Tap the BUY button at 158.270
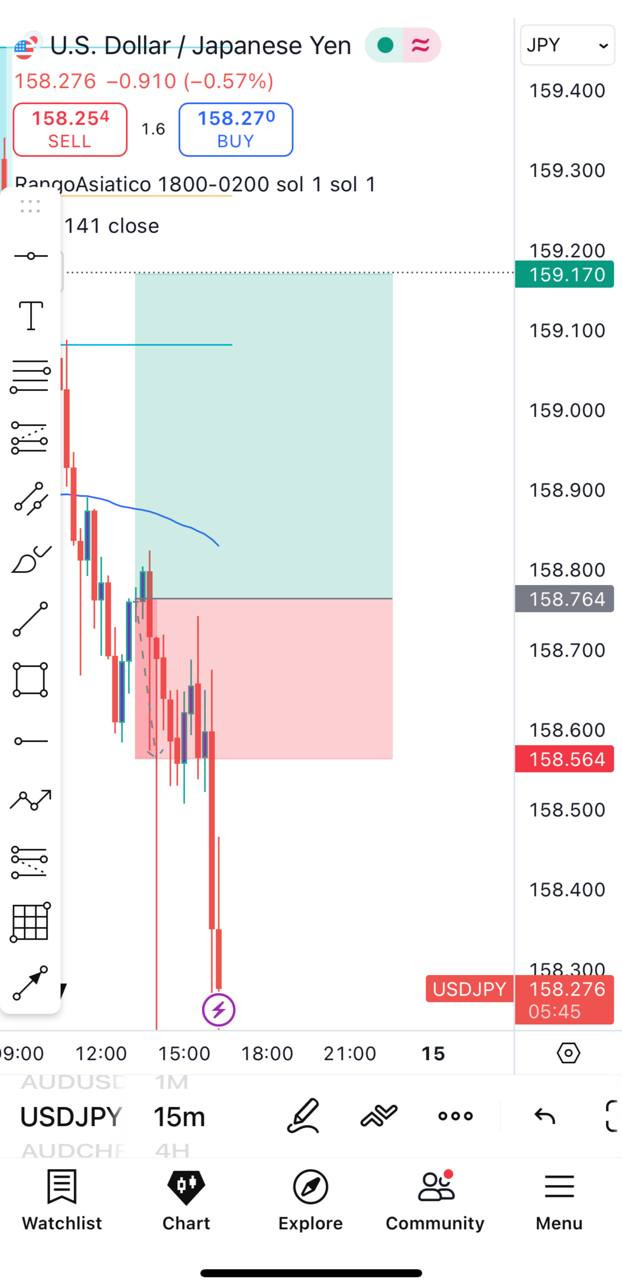Viewport: 622px width, 1280px height. 236,130
